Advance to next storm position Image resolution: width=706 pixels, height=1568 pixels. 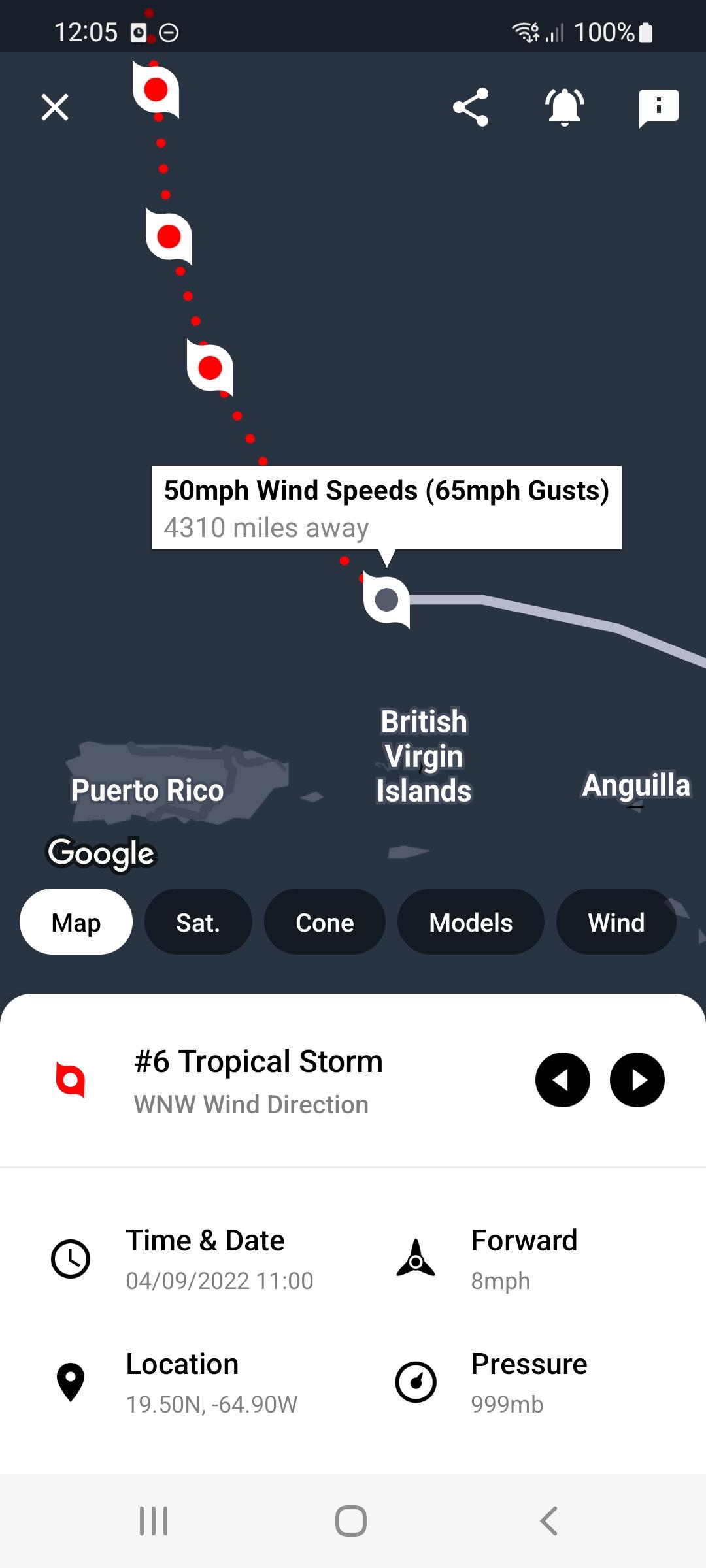tap(637, 1080)
